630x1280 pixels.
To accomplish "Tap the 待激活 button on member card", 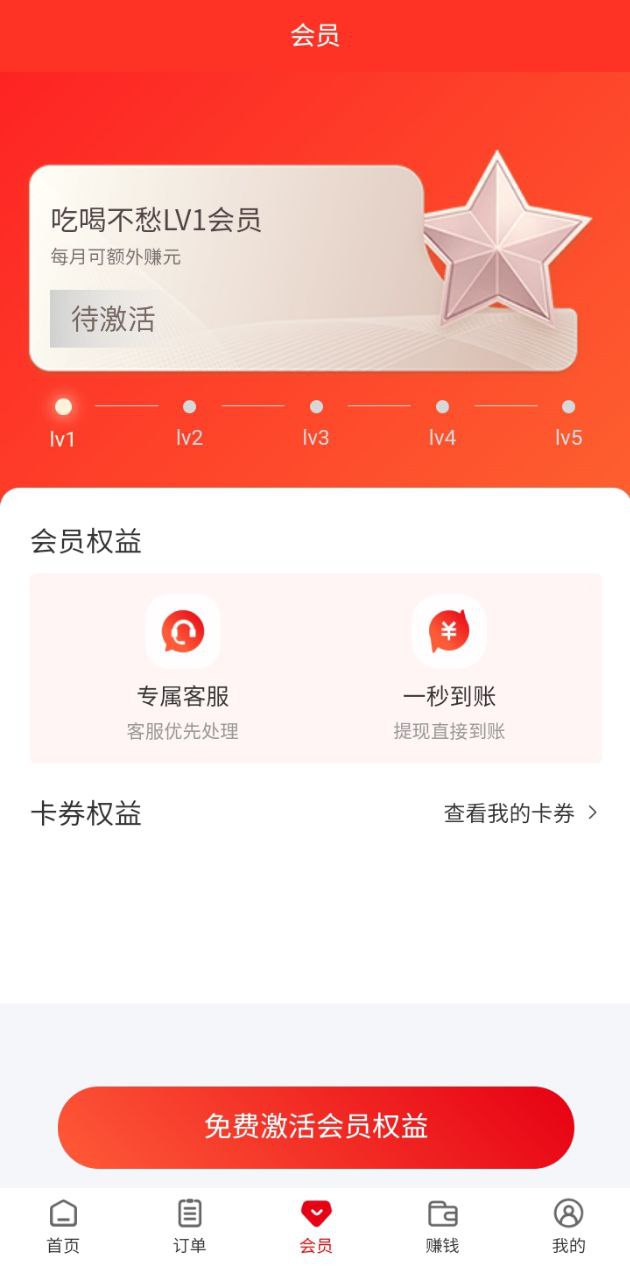I will point(113,319).
